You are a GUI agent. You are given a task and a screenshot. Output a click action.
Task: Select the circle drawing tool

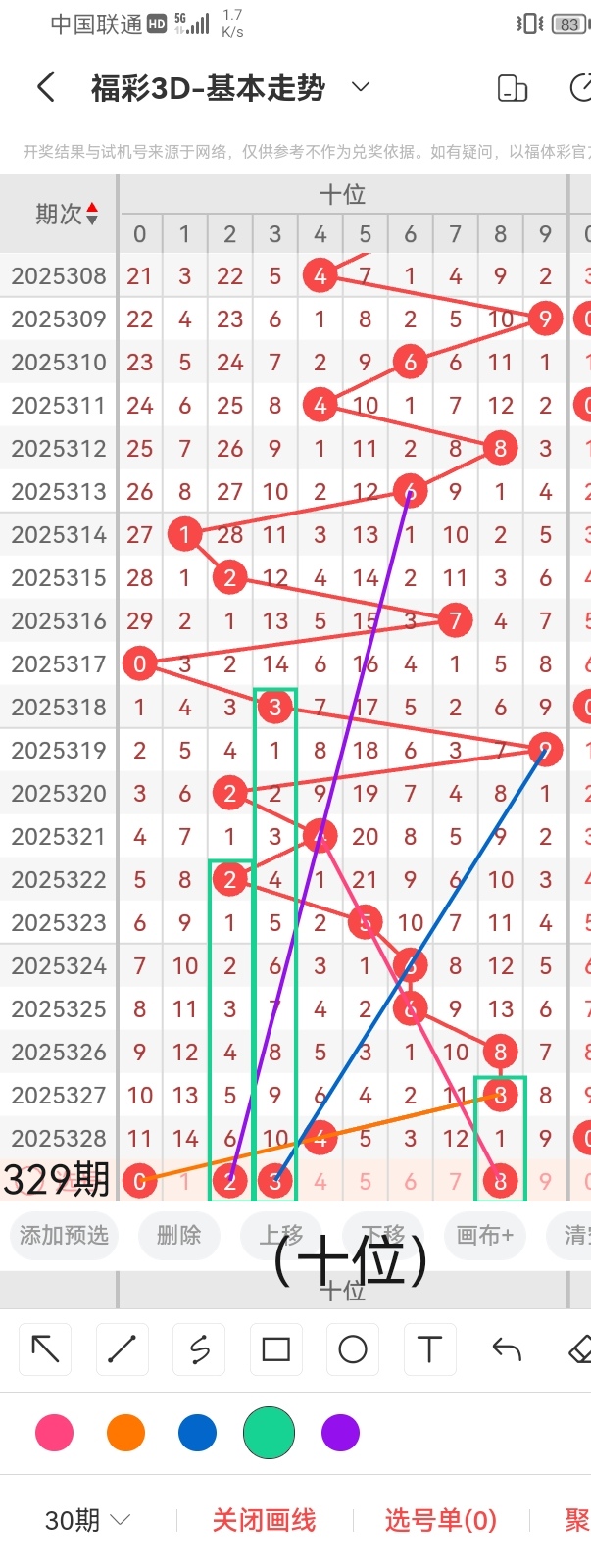(353, 1349)
